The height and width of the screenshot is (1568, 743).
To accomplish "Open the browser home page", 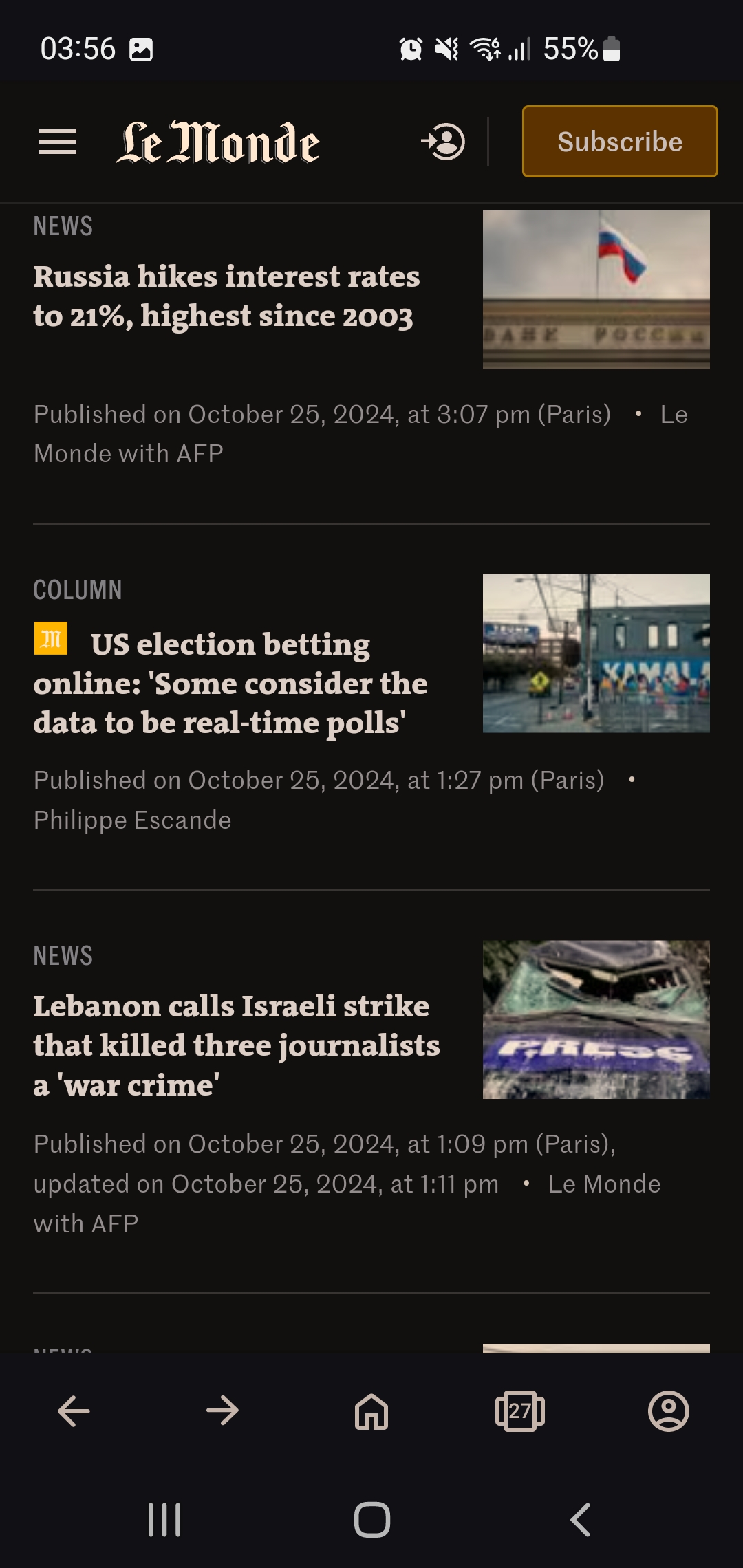I will coord(371,1411).
